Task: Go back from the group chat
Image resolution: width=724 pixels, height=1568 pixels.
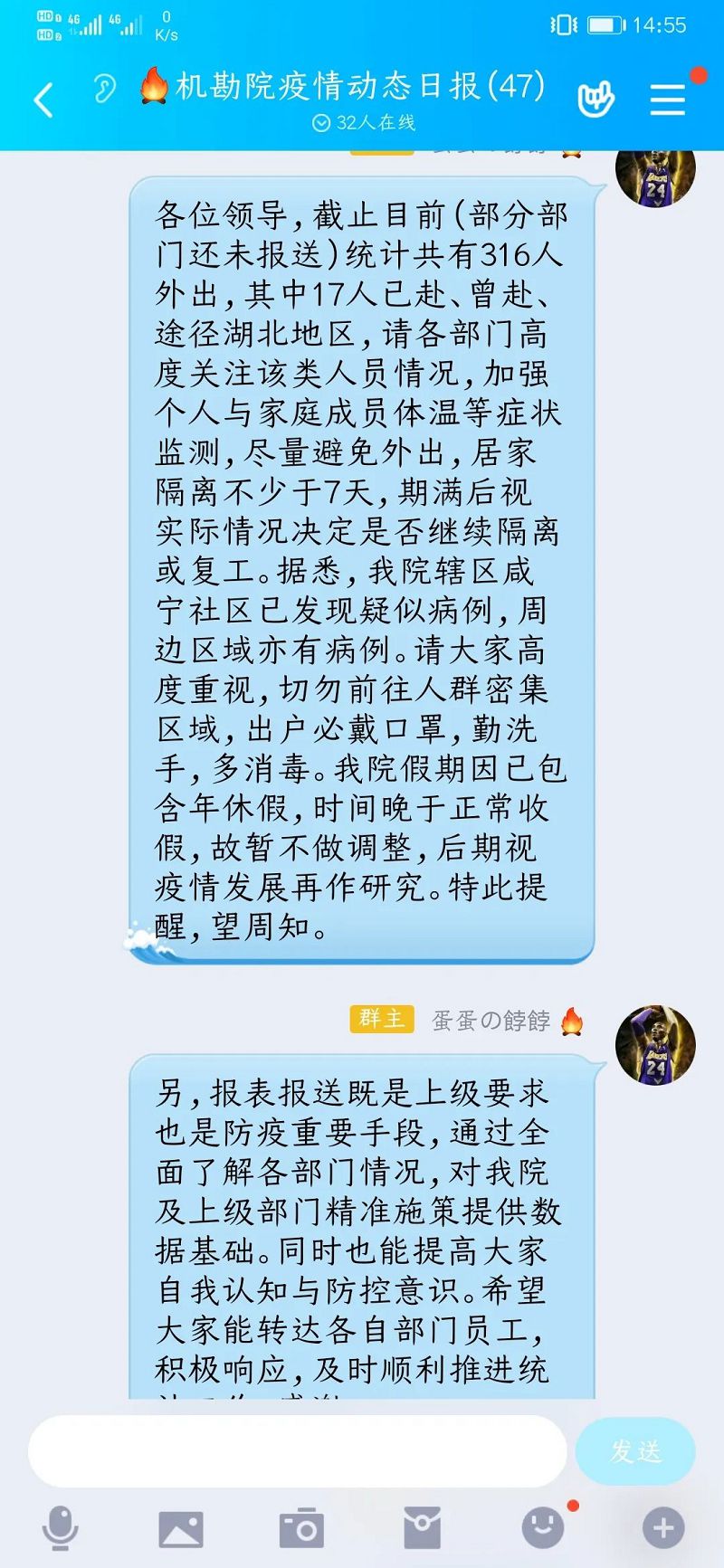Action: point(43,100)
